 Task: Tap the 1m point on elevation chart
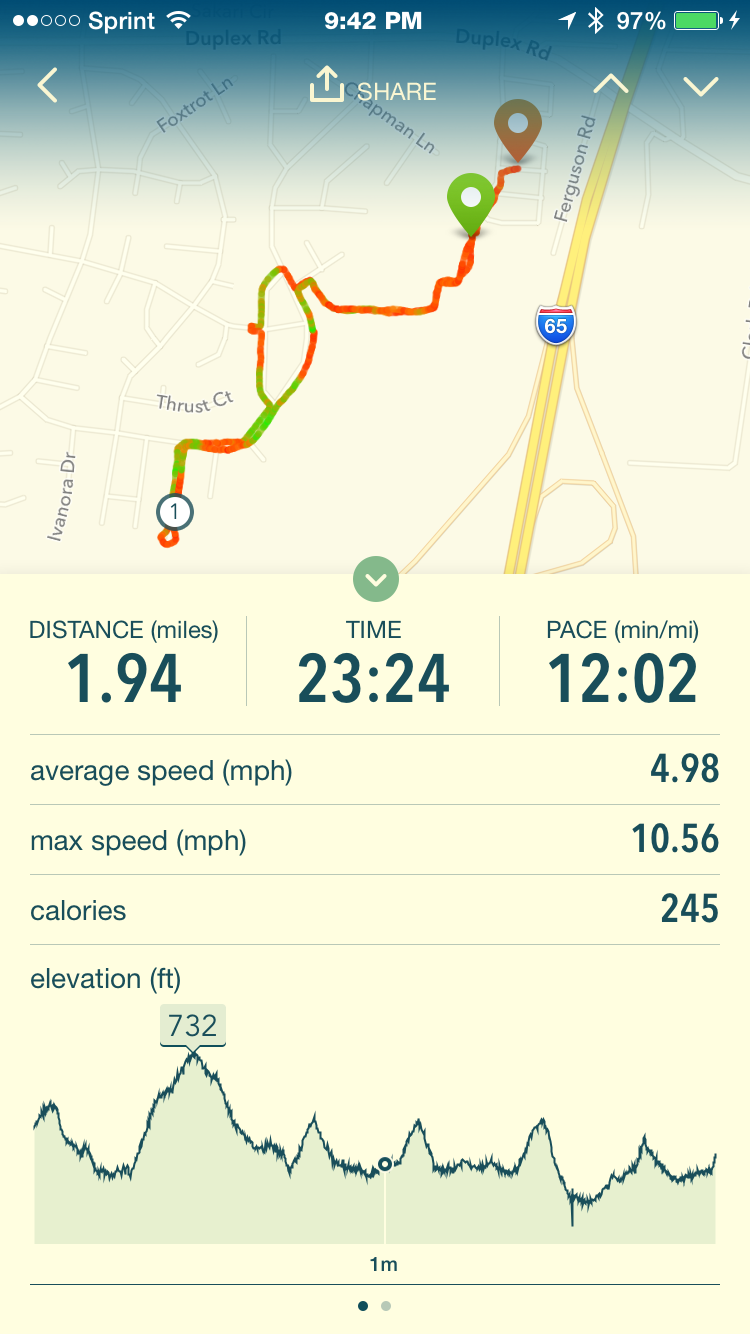click(385, 1164)
